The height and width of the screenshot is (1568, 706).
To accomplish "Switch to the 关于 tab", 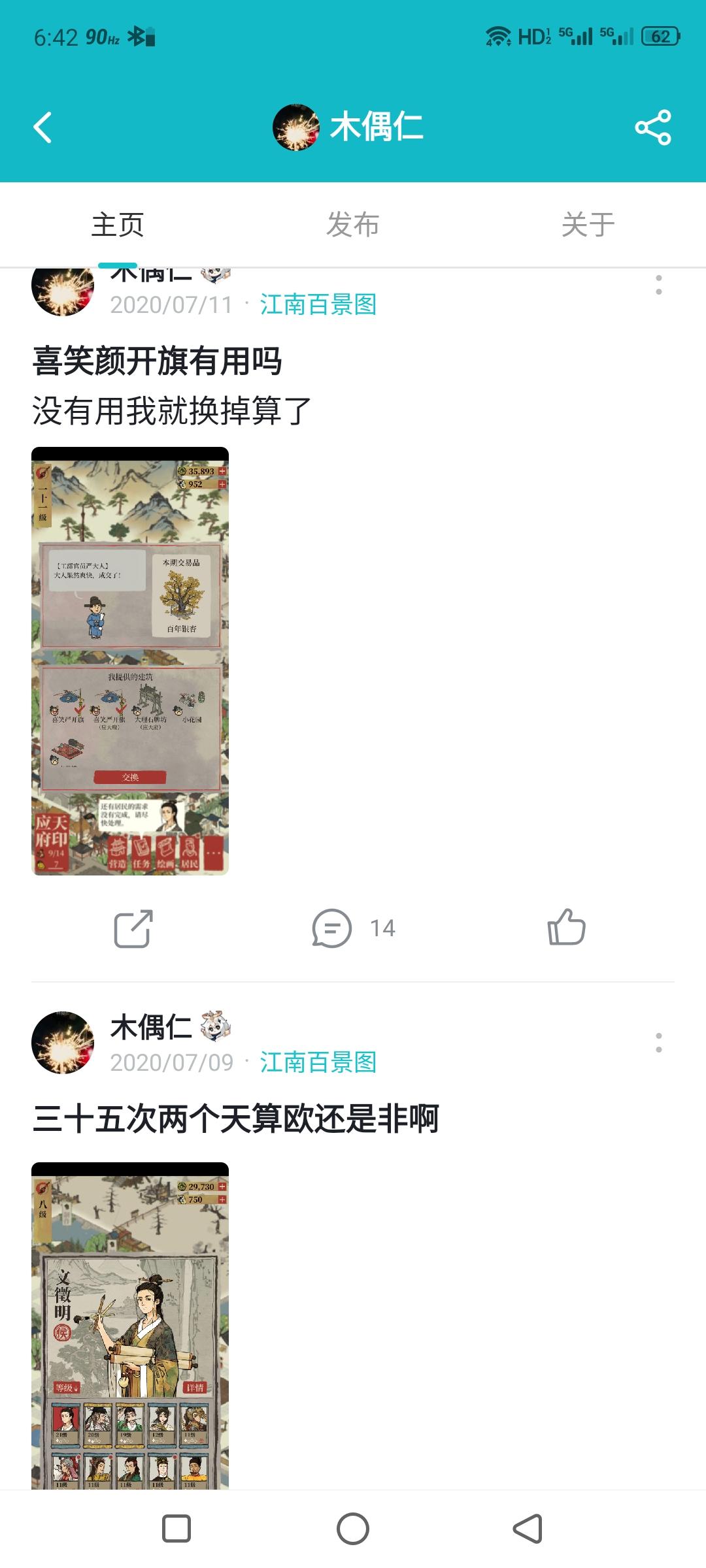I will [590, 223].
